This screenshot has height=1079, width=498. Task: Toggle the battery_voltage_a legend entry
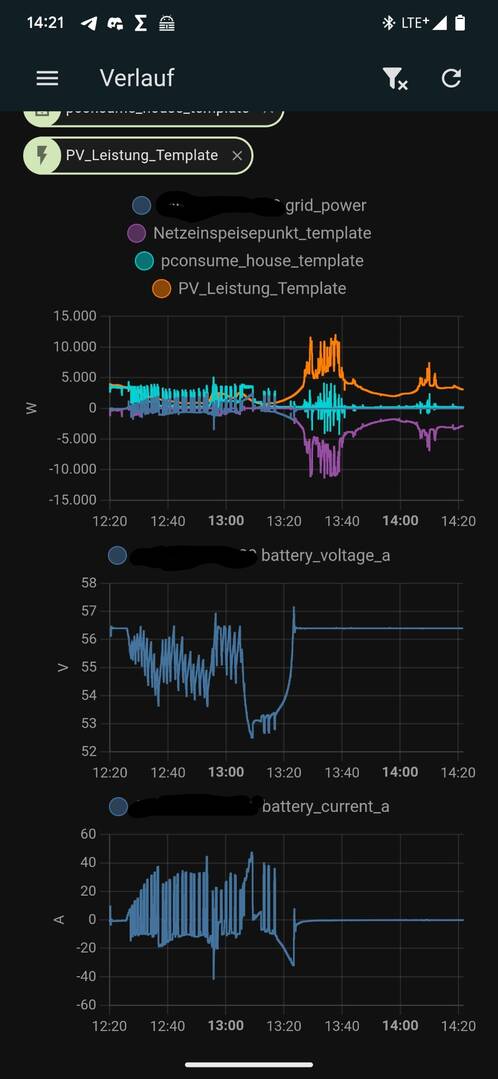tap(250, 555)
